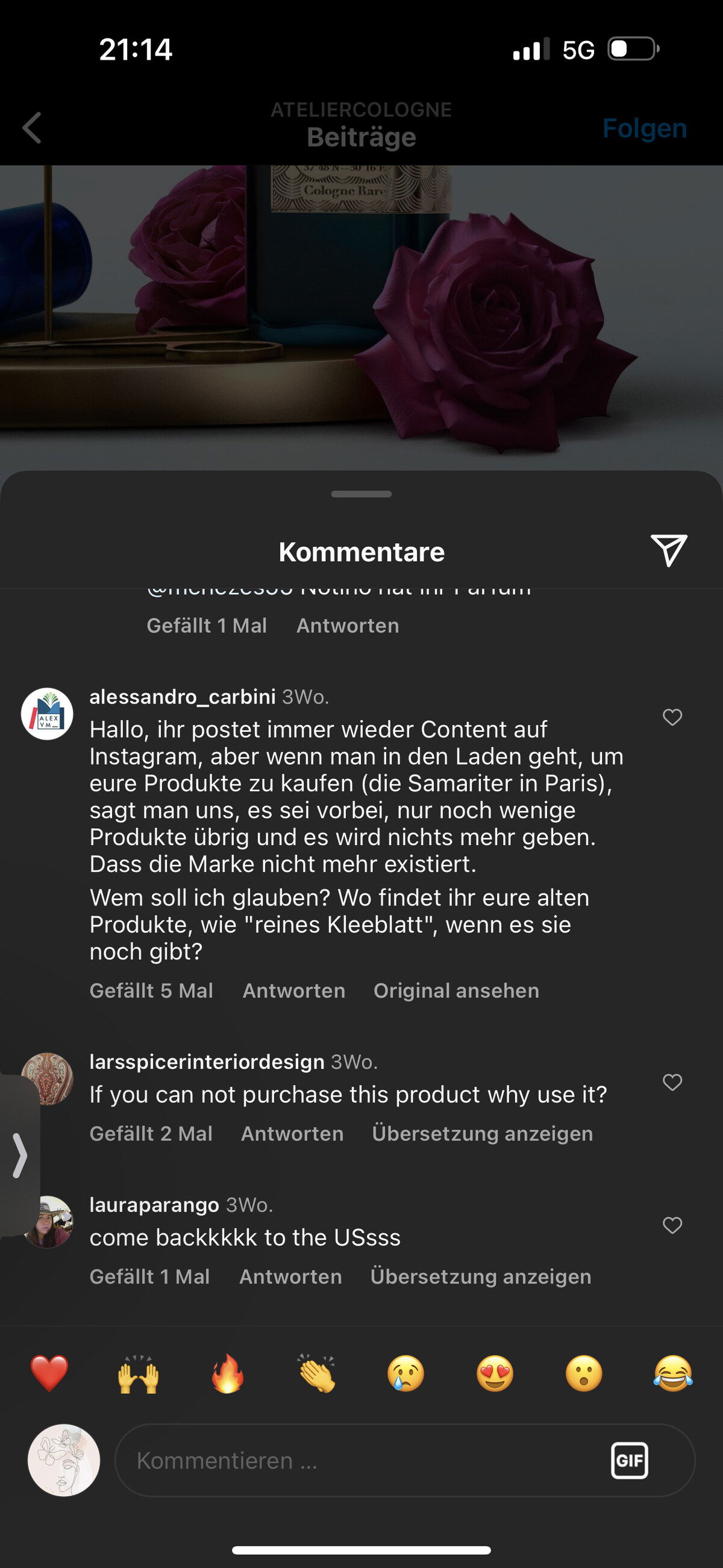Like larsspicerinteriordesign's comment
Viewport: 723px width, 1568px height.
click(672, 1082)
